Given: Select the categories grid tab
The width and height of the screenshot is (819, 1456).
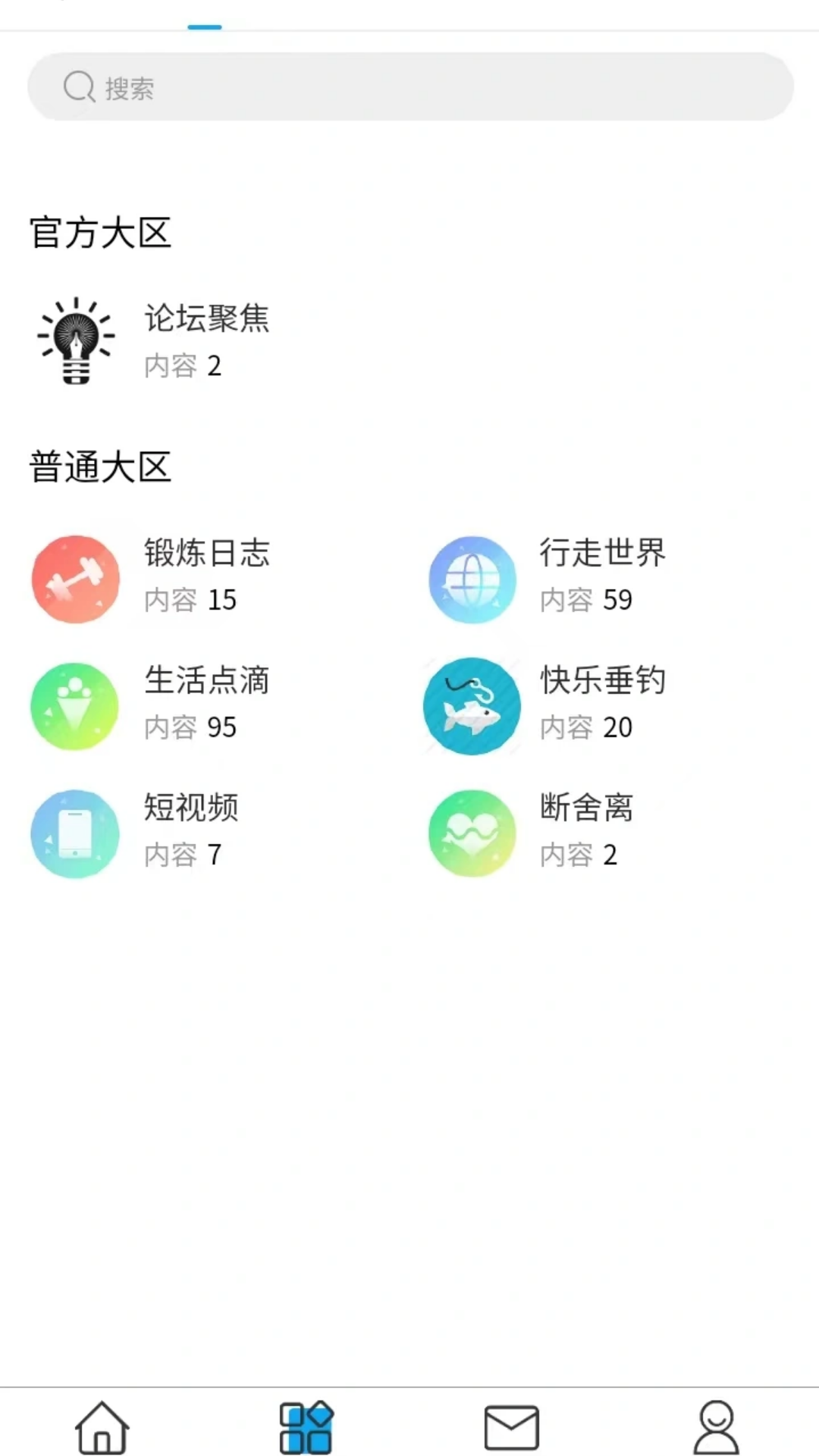Looking at the screenshot, I should 306,1427.
